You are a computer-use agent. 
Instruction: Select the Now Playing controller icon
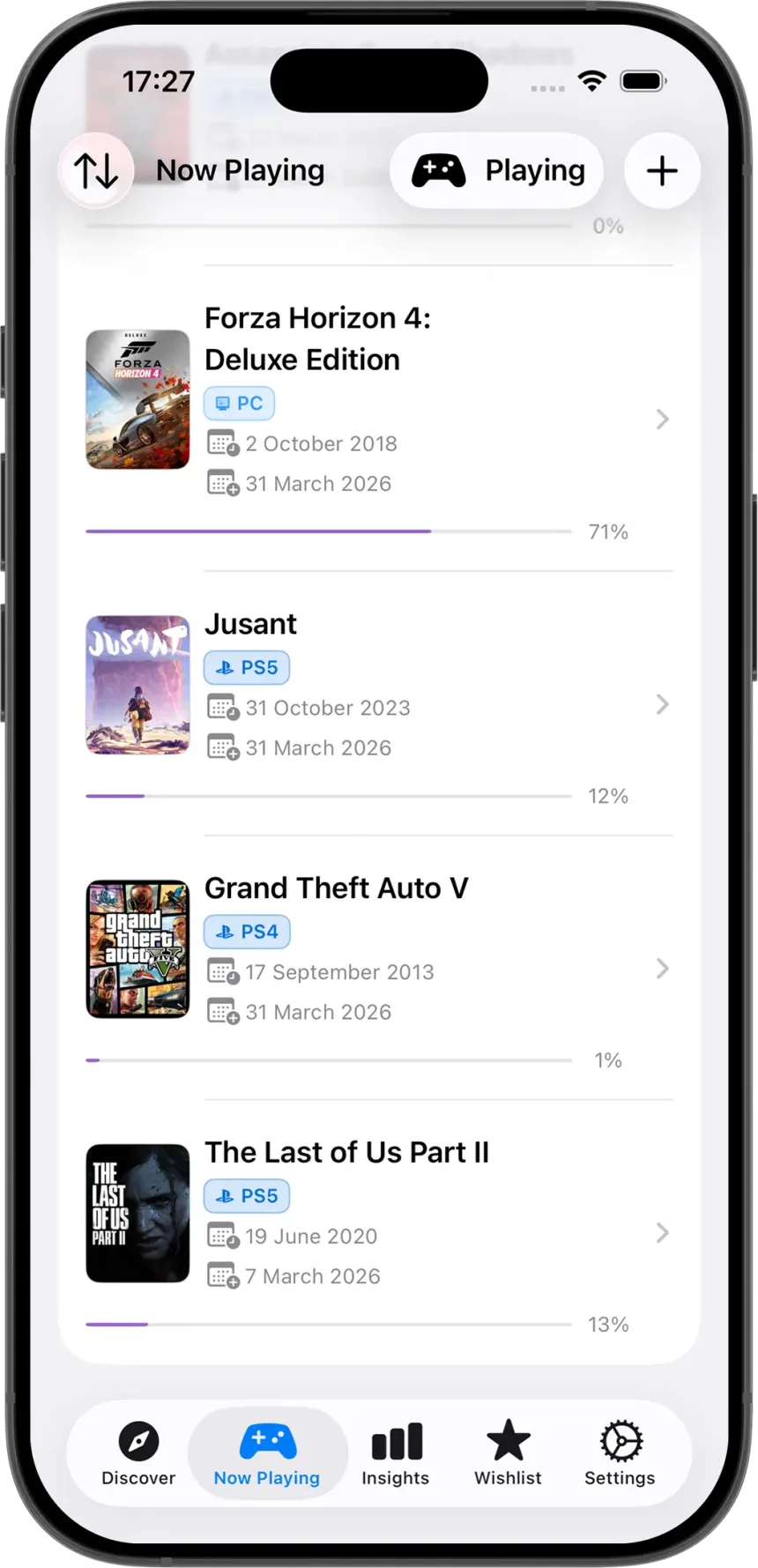(267, 1439)
